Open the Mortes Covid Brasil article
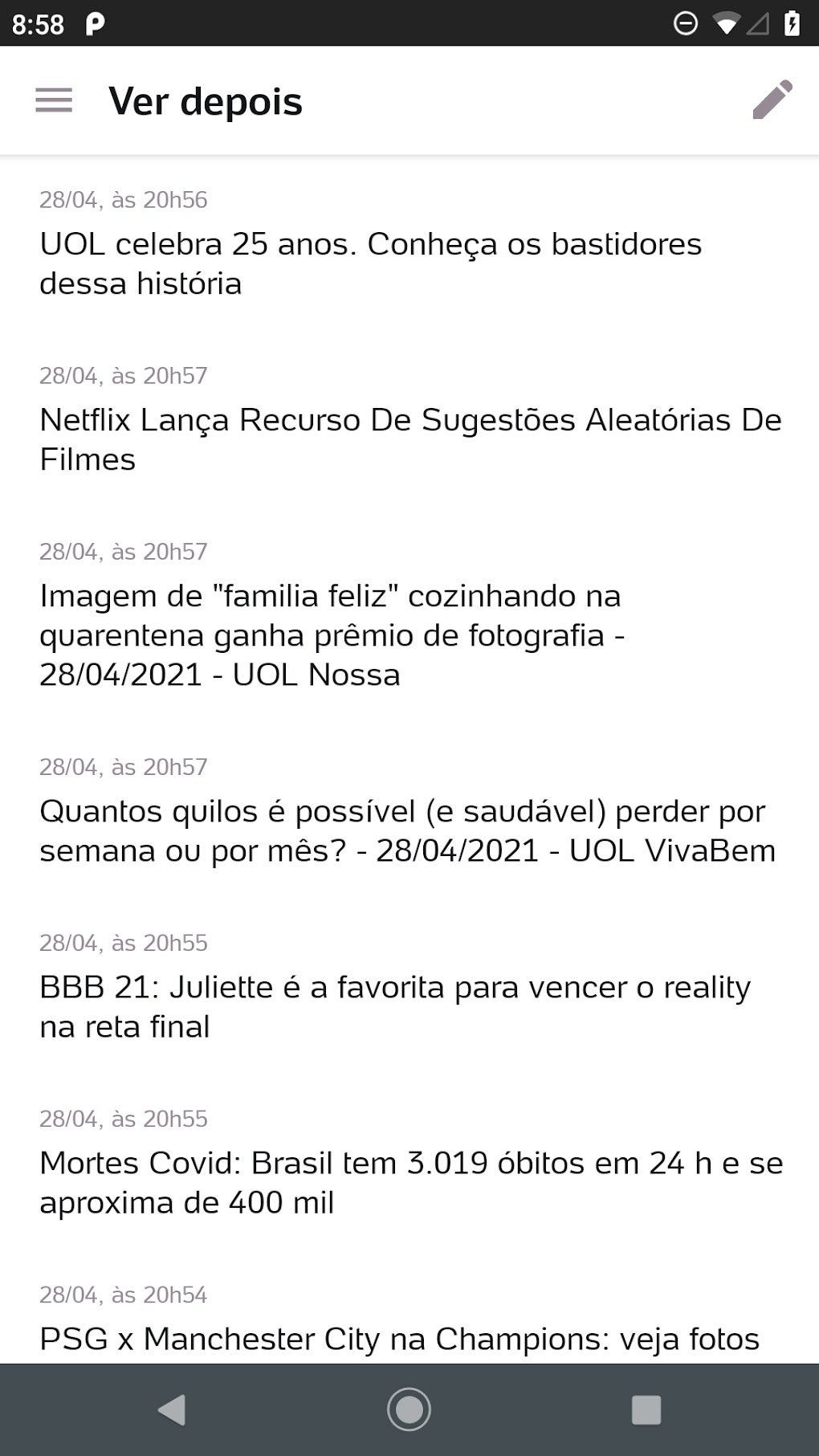819x1456 pixels. point(410,1182)
